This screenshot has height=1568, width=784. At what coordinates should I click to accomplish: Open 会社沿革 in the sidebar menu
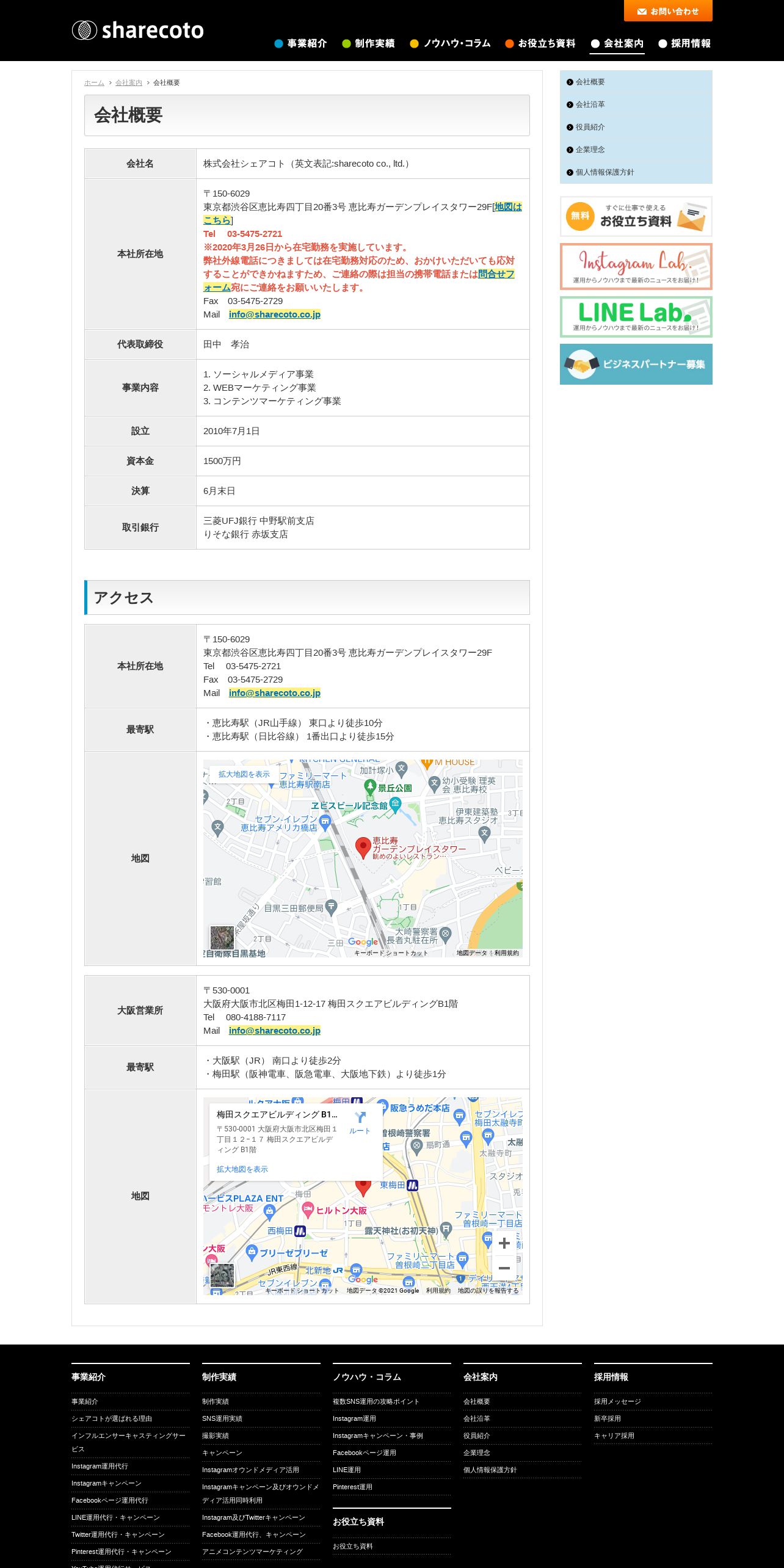[x=590, y=104]
